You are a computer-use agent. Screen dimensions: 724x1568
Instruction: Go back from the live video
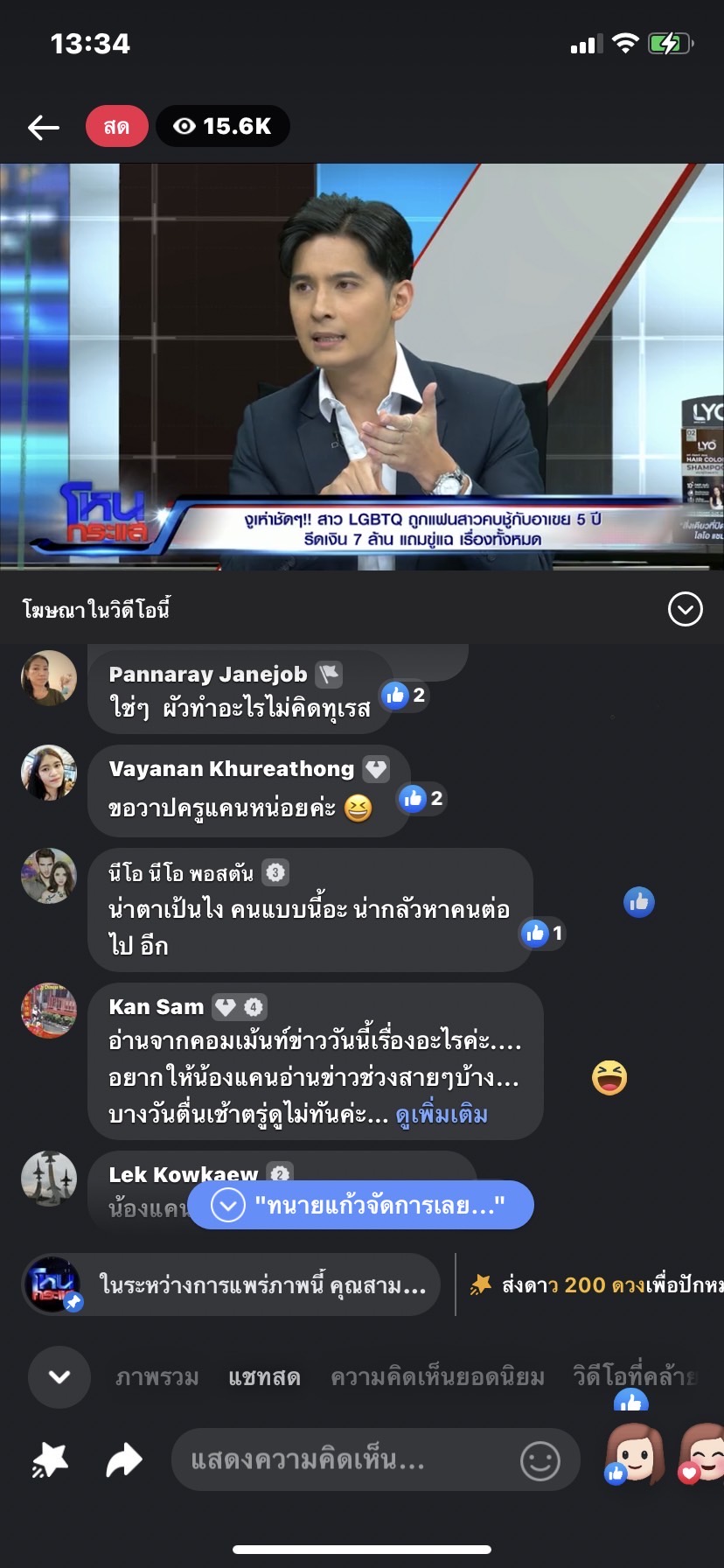[x=43, y=128]
